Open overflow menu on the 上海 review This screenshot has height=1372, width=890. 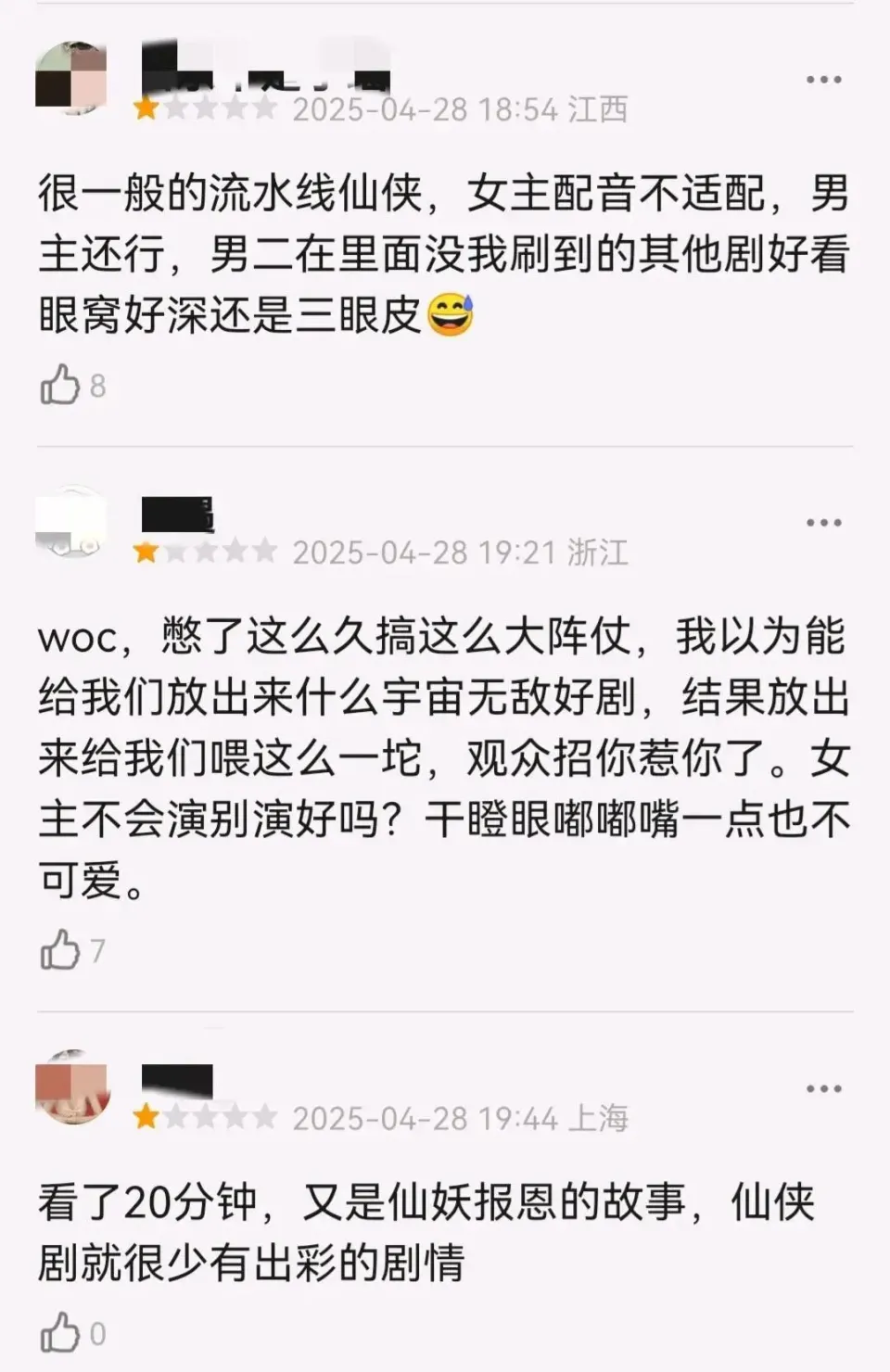[x=823, y=1089]
